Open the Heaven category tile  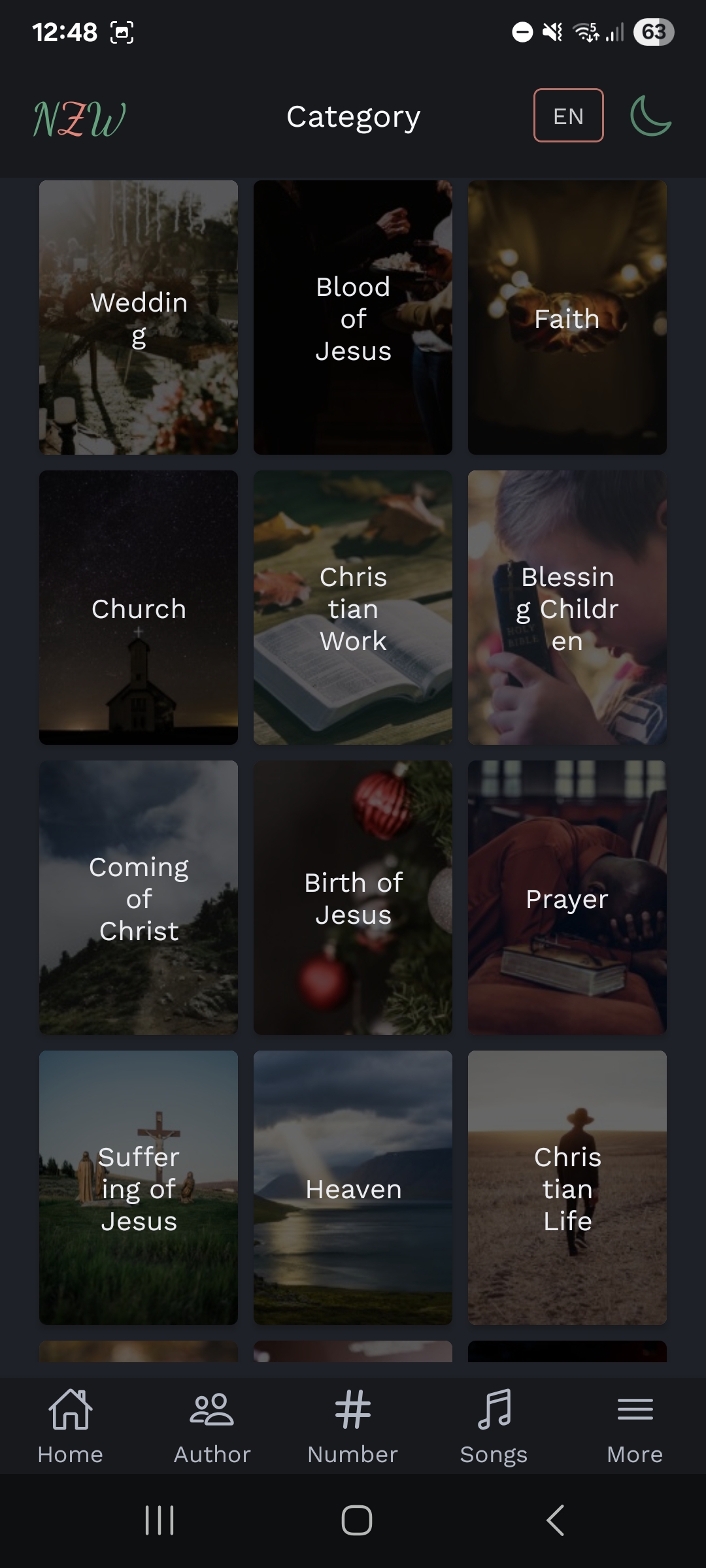pyautogui.click(x=353, y=1188)
